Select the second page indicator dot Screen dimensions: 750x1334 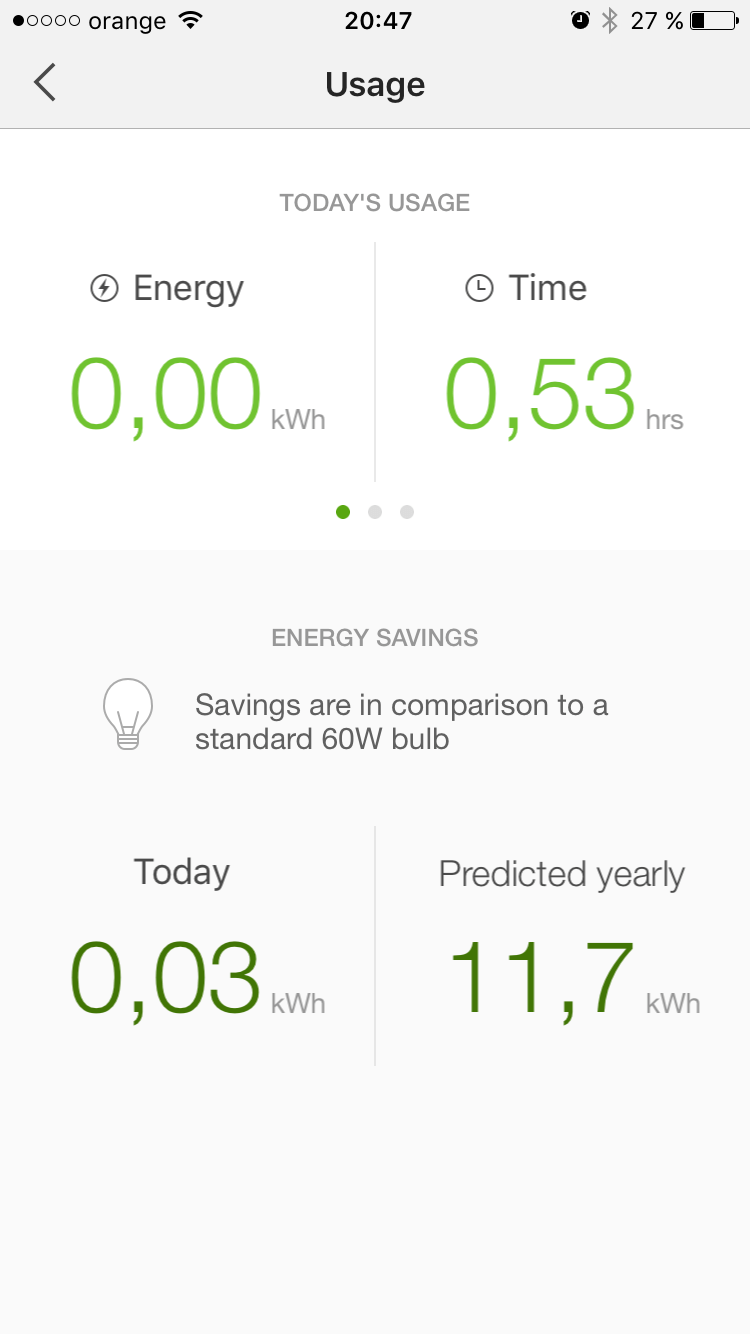point(375,512)
